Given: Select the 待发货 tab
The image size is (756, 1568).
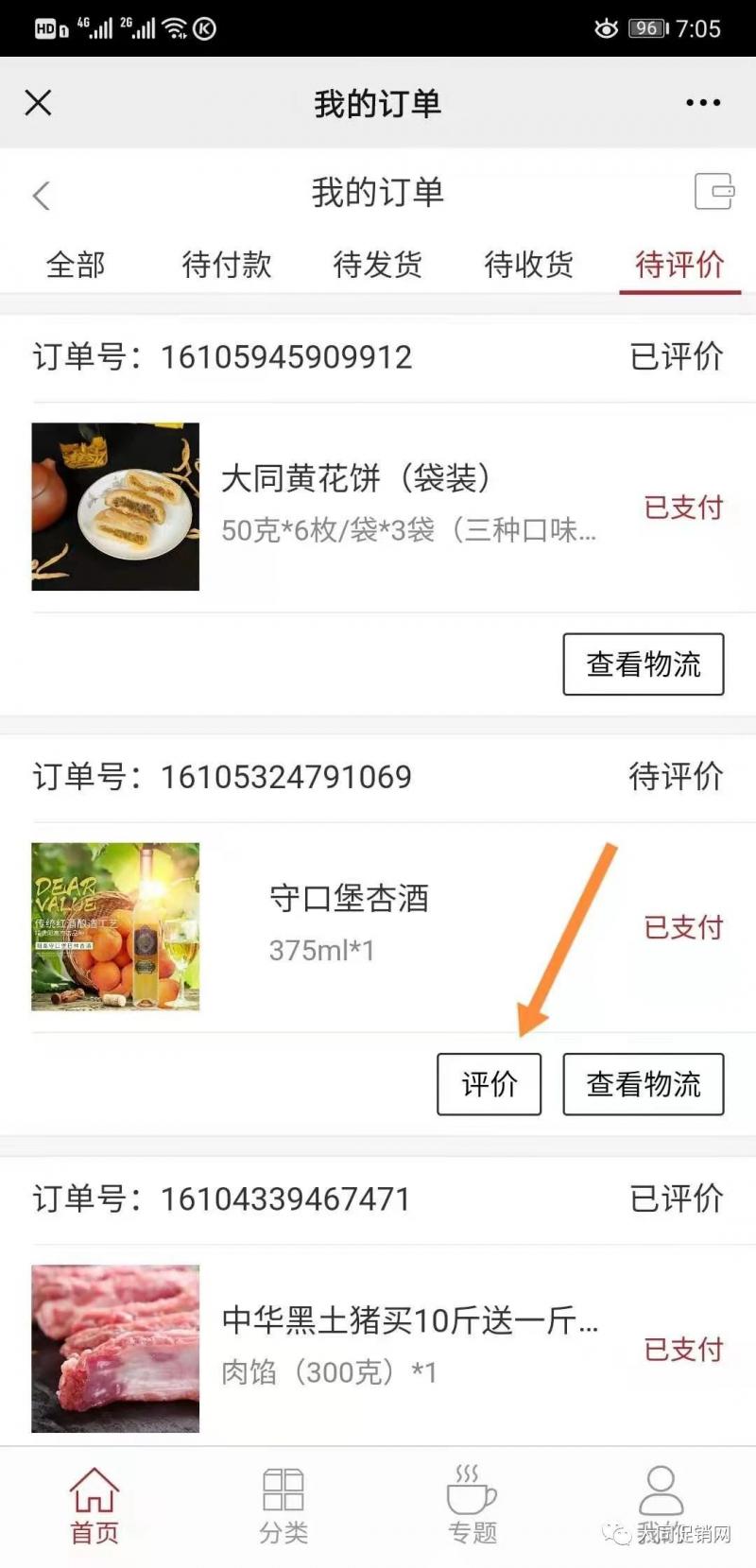Looking at the screenshot, I should 377,265.
